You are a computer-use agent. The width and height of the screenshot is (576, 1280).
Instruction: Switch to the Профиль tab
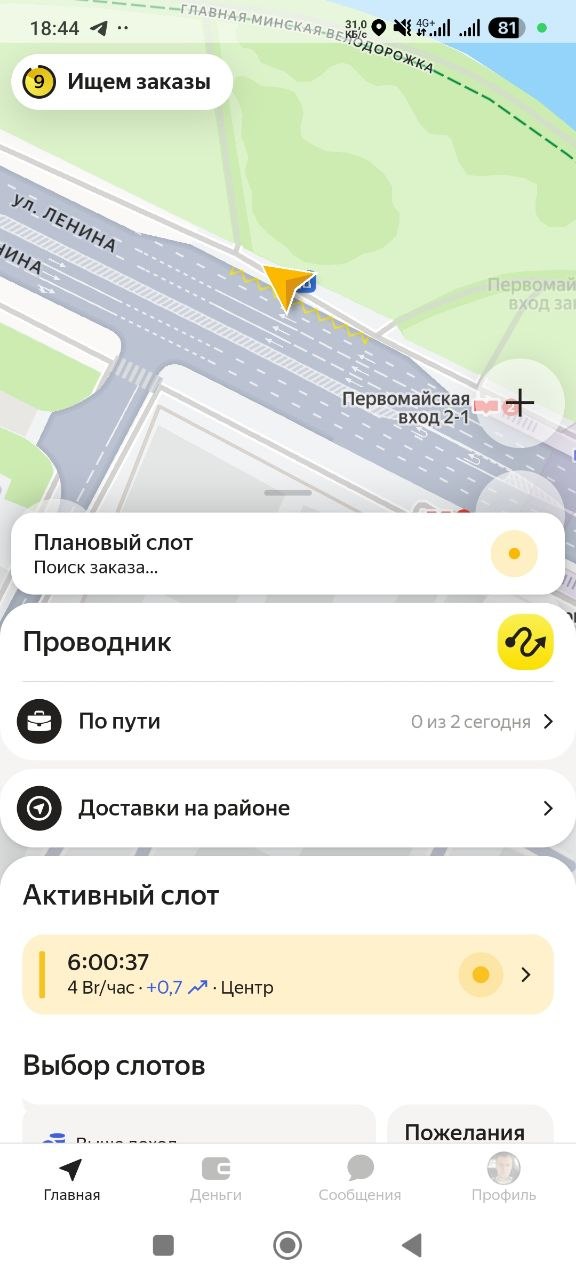coord(504,1180)
